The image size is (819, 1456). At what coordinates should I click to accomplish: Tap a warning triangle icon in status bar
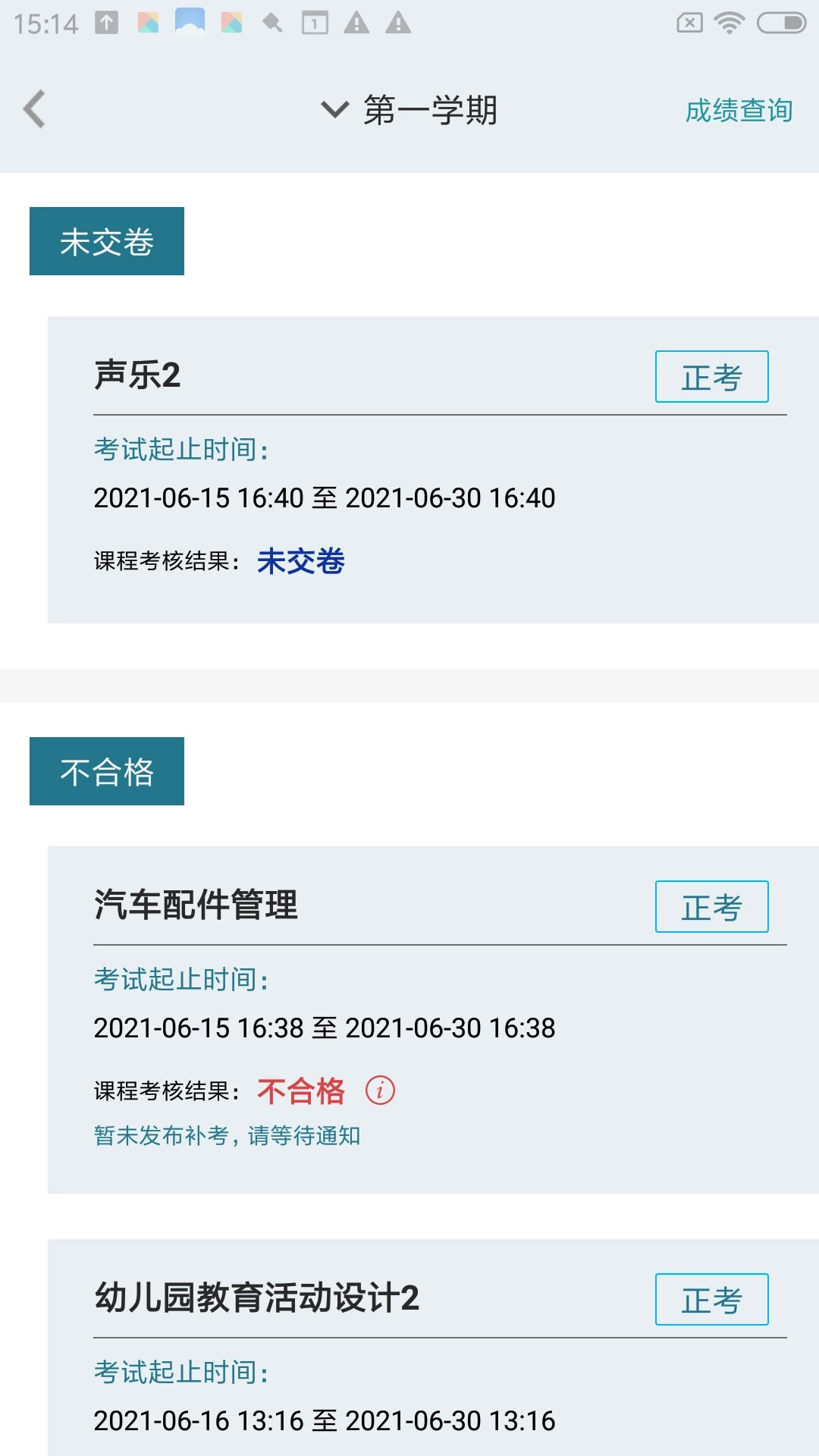click(356, 22)
